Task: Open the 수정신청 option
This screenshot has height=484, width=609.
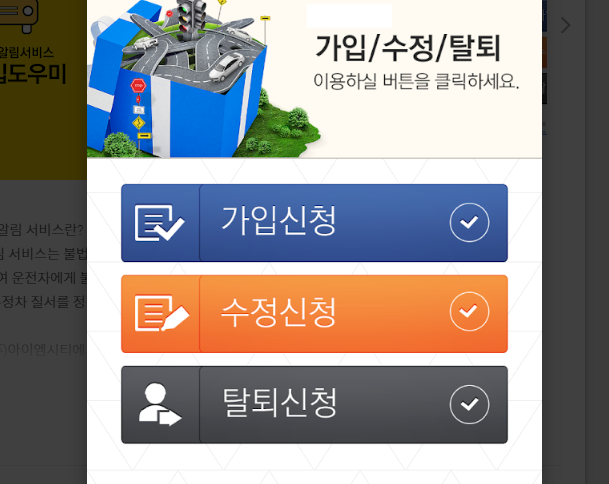Action: (314, 314)
